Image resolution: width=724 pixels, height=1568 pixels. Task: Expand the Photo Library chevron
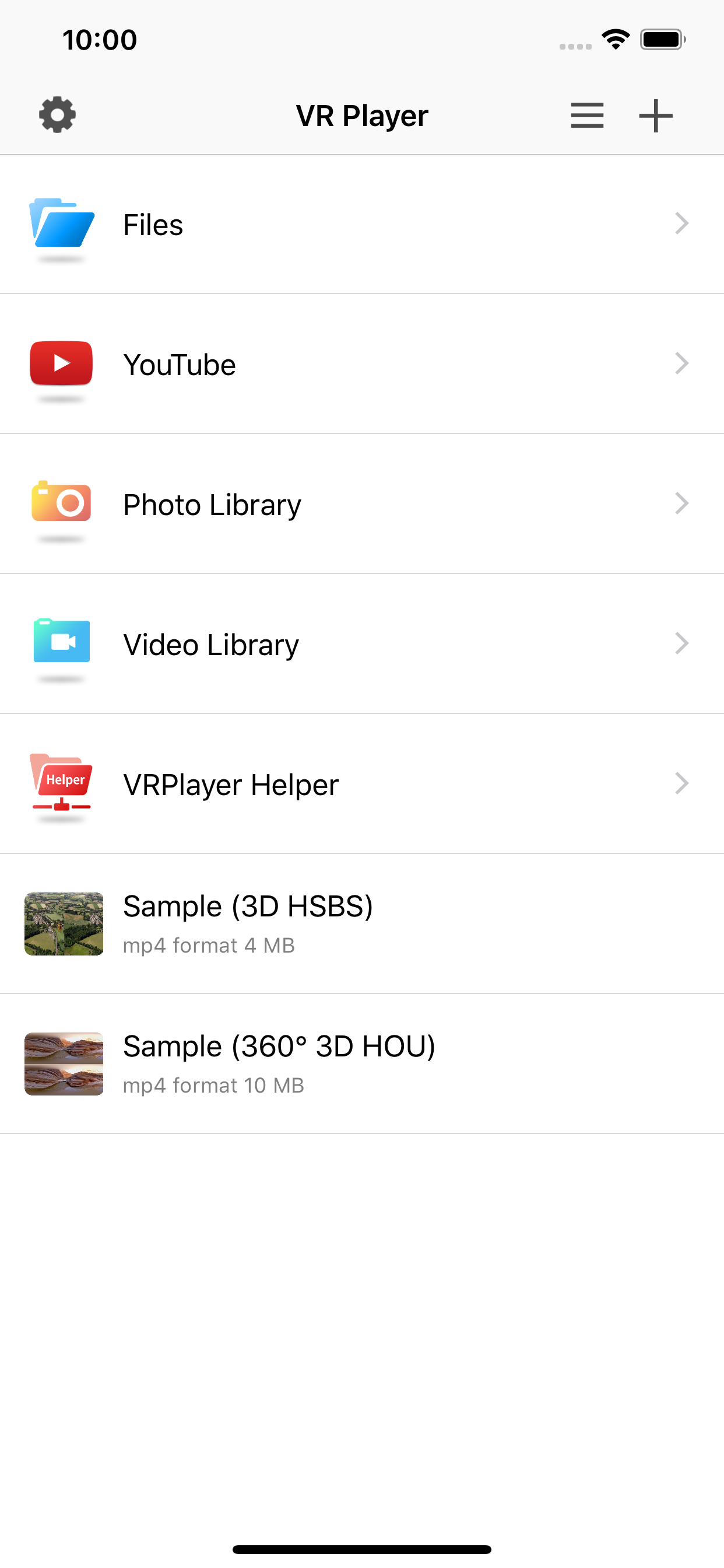point(681,503)
